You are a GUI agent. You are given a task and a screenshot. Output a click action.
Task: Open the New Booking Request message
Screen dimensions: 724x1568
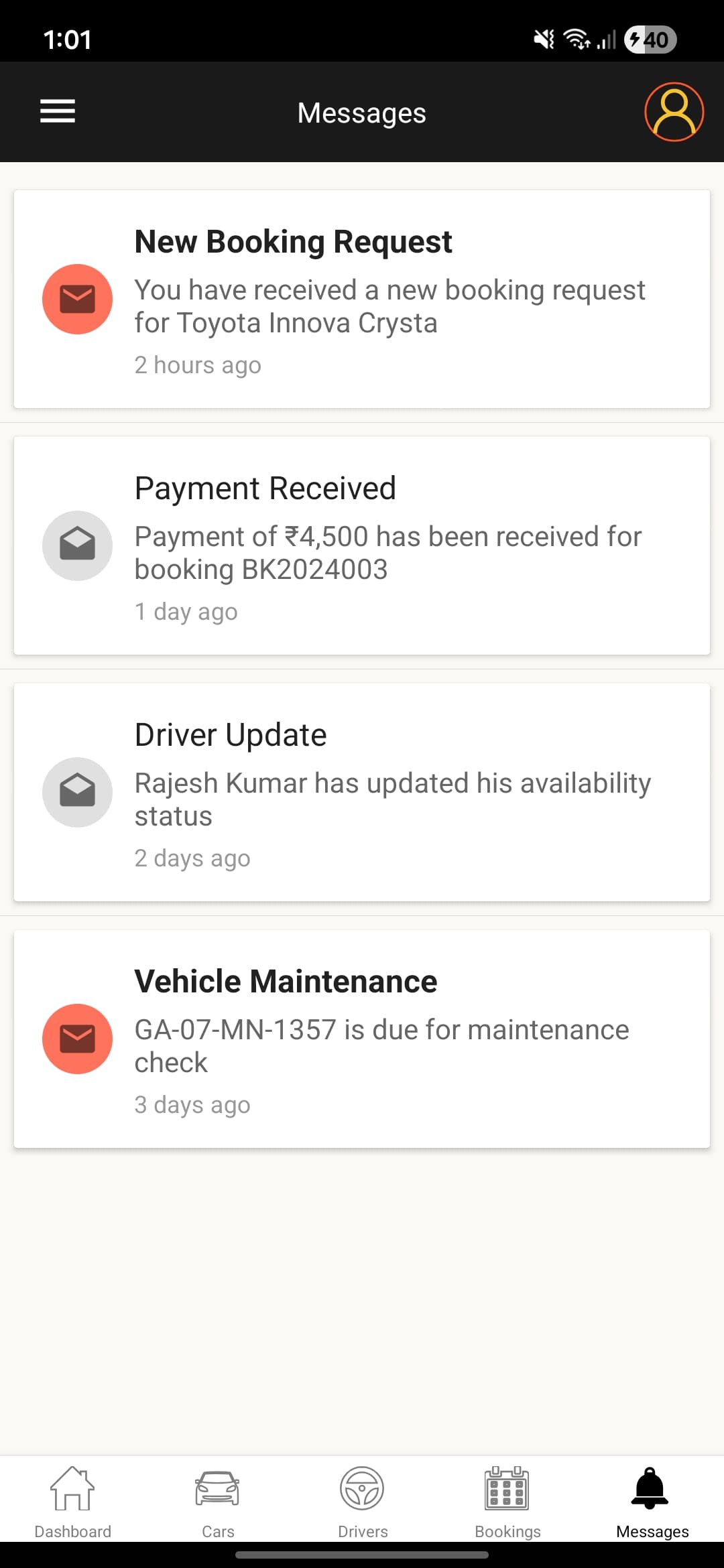[362, 298]
